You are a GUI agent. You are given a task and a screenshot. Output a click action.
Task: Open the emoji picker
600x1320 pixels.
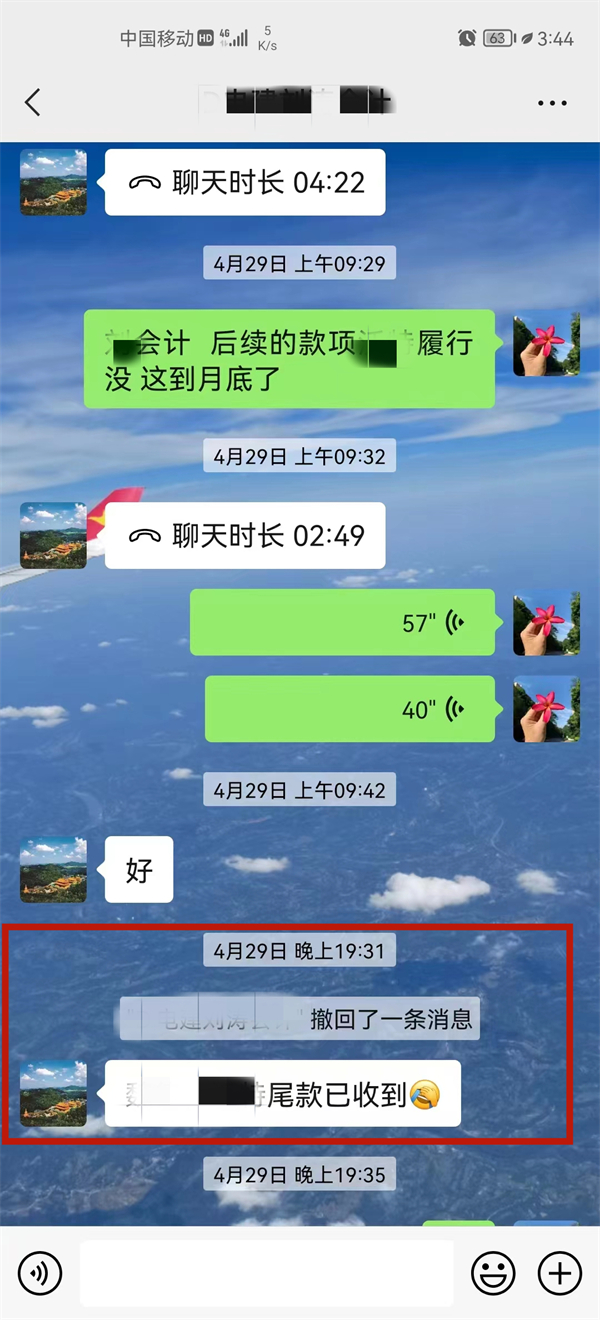[493, 1273]
